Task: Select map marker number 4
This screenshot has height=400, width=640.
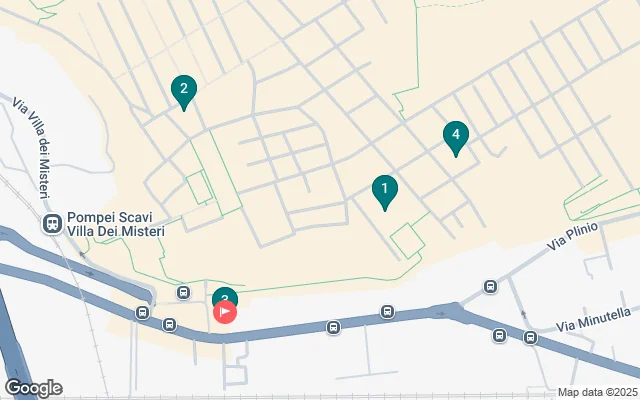Action: [455, 134]
